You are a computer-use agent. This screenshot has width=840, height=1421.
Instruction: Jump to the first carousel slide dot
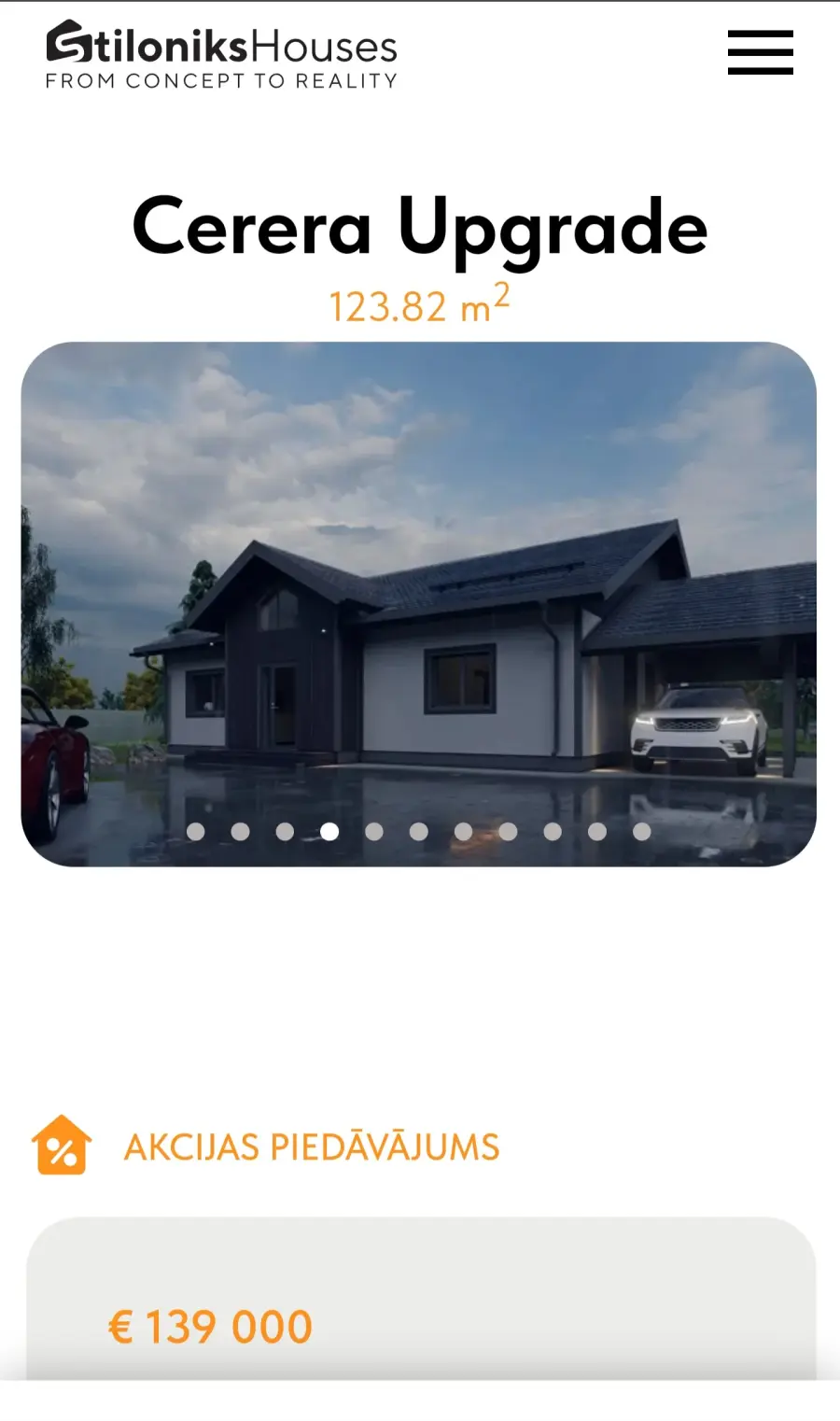[196, 832]
